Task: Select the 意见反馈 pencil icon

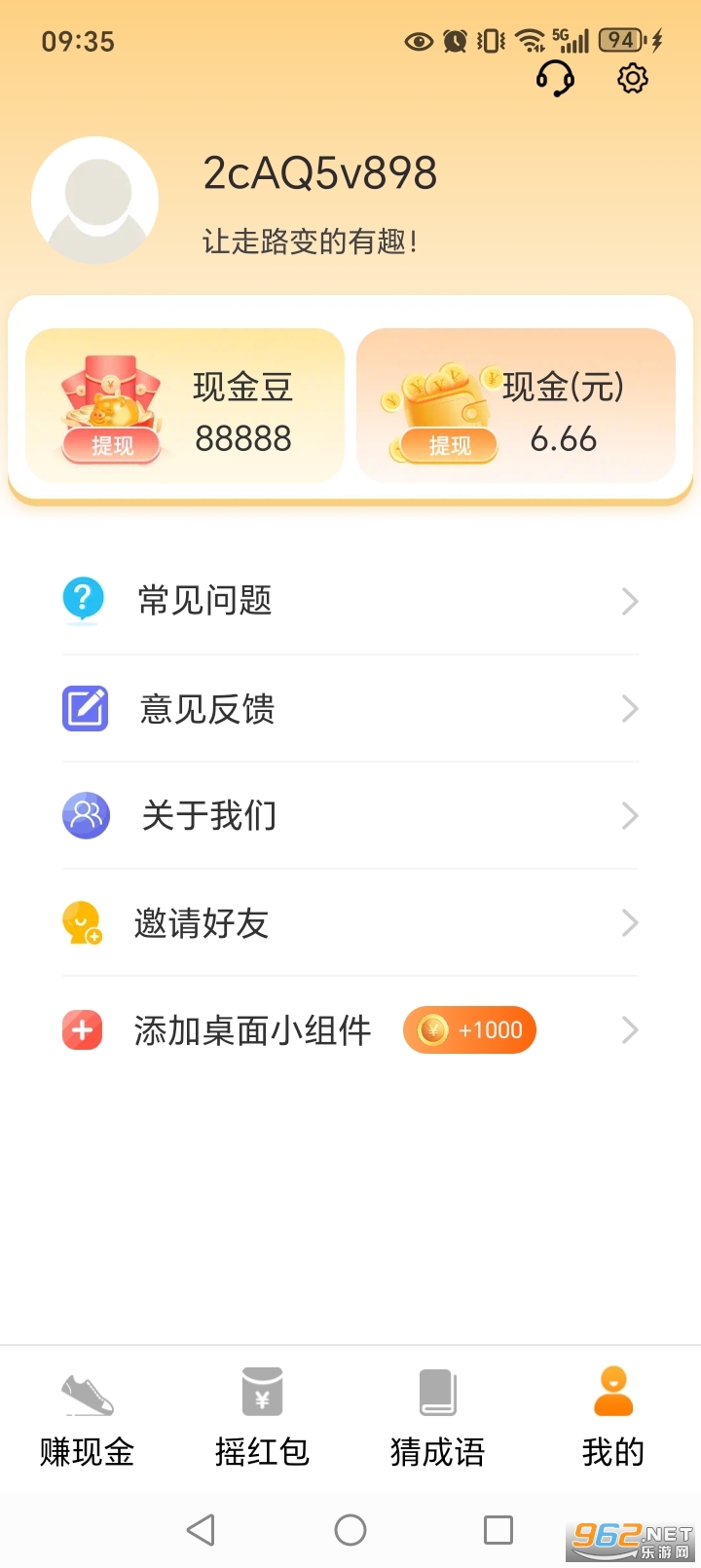Action: [83, 709]
